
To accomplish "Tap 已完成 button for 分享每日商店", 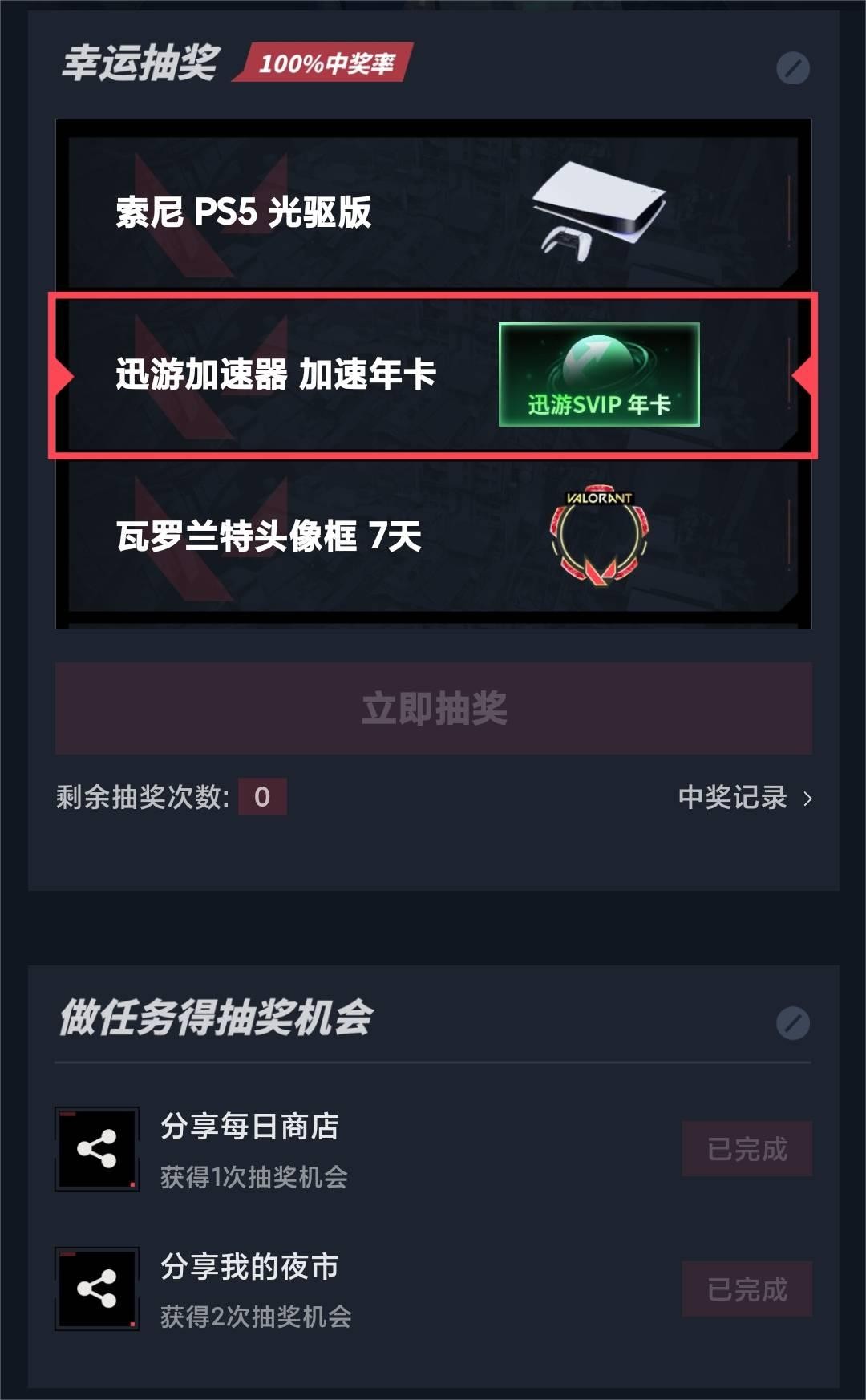I will 747,1149.
